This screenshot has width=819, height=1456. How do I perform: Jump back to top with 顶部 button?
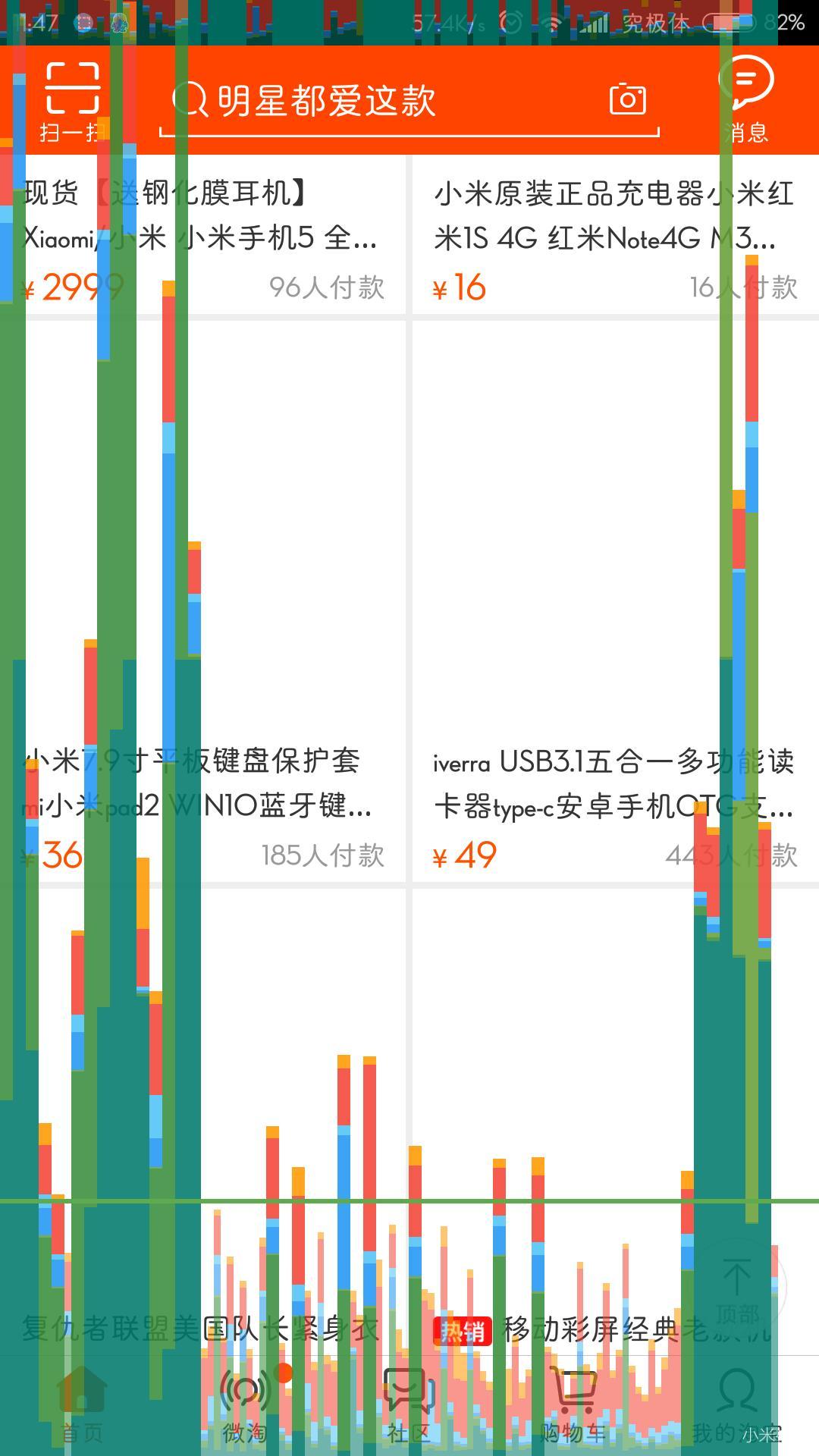click(x=737, y=1287)
